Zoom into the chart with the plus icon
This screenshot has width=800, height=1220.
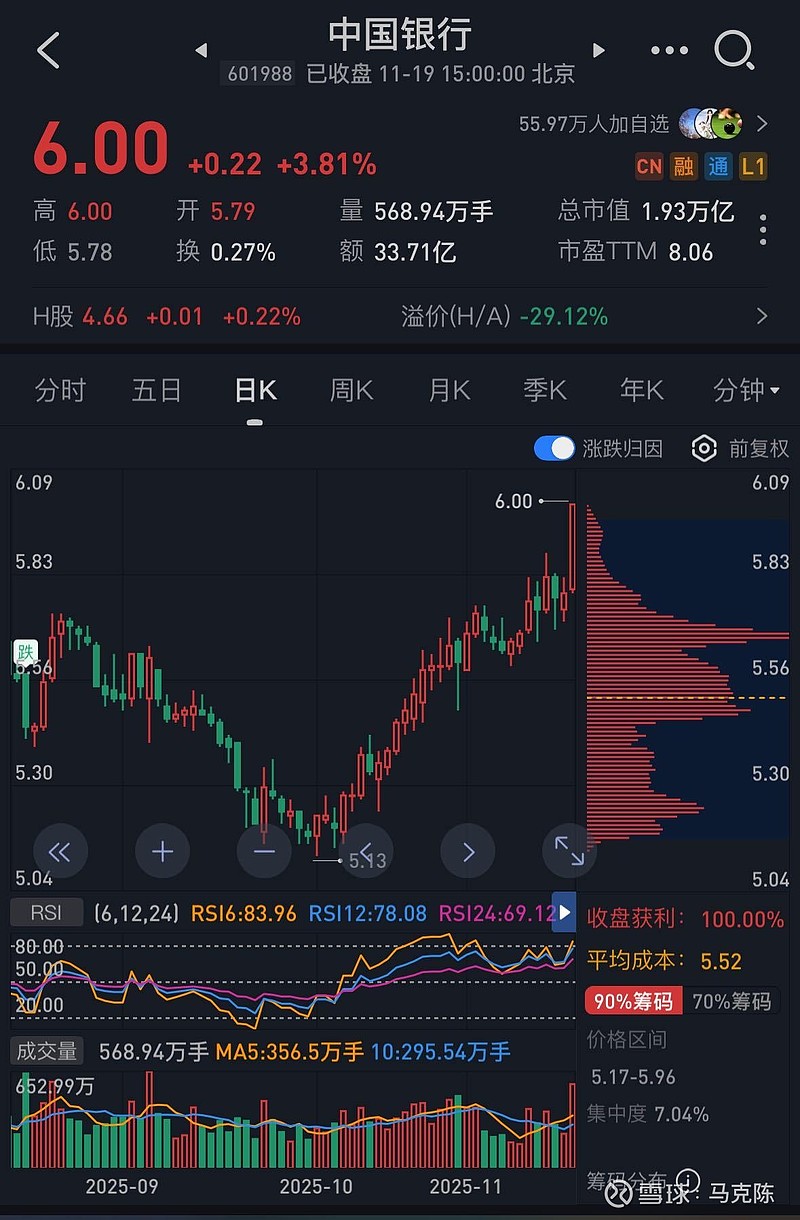click(x=162, y=851)
